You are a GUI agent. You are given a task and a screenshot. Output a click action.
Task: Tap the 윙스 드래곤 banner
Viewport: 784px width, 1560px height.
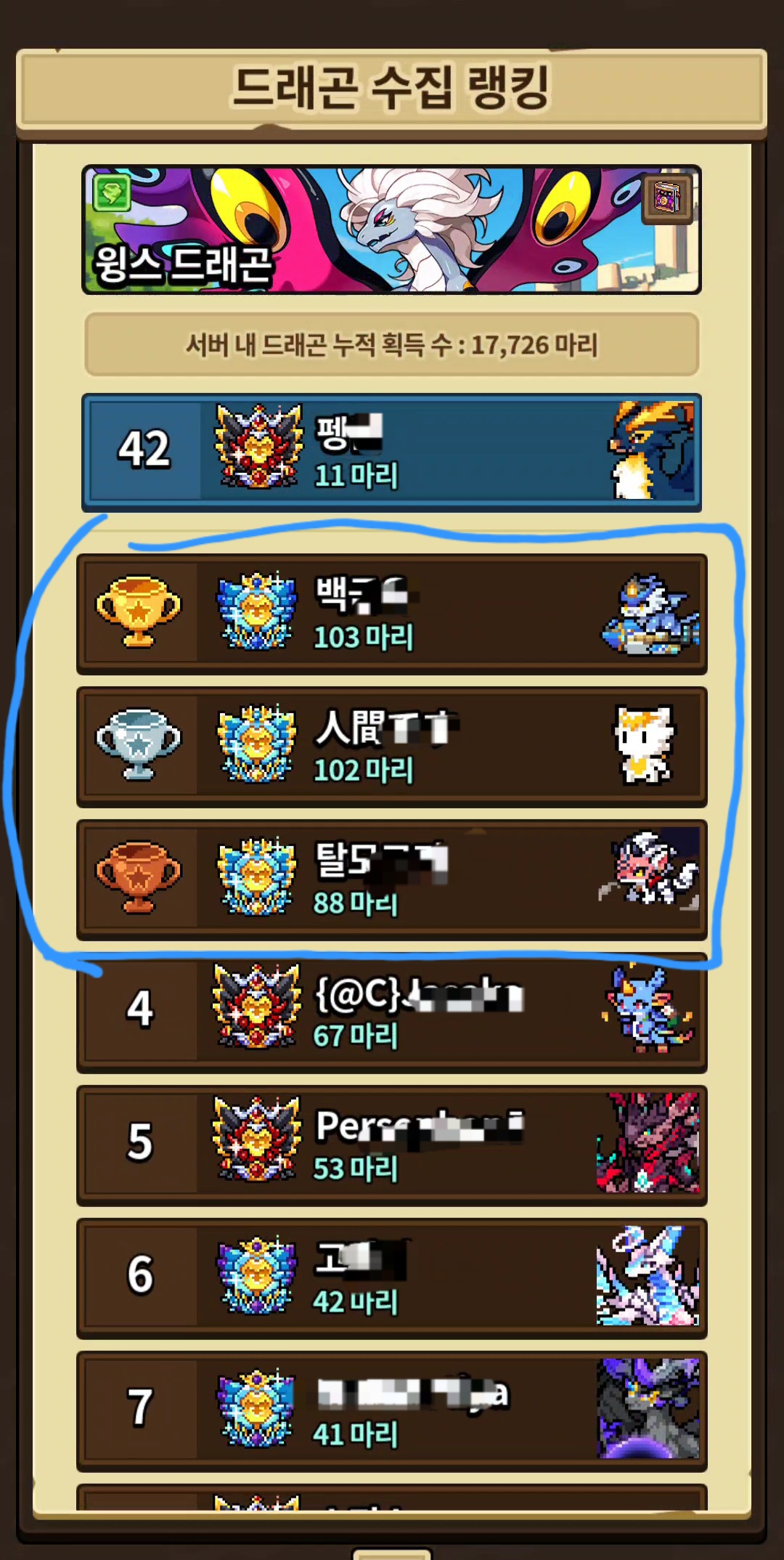[x=391, y=231]
